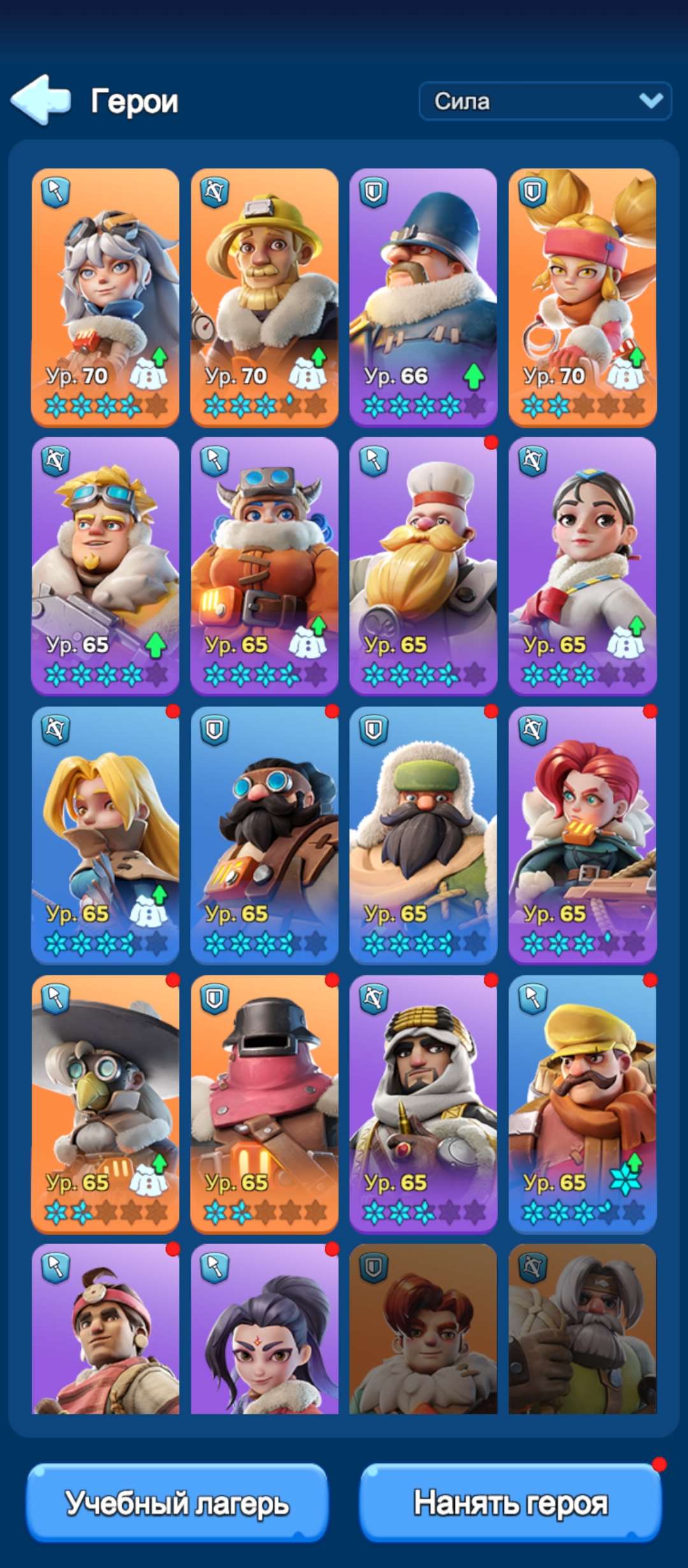This screenshot has height=1568, width=688.
Task: Select the red-haired woman hero card
Action: [583, 835]
